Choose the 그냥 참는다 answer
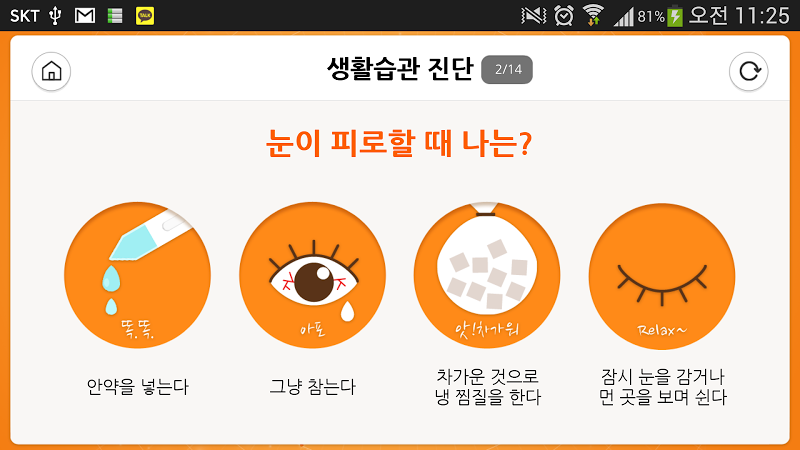 (313, 275)
